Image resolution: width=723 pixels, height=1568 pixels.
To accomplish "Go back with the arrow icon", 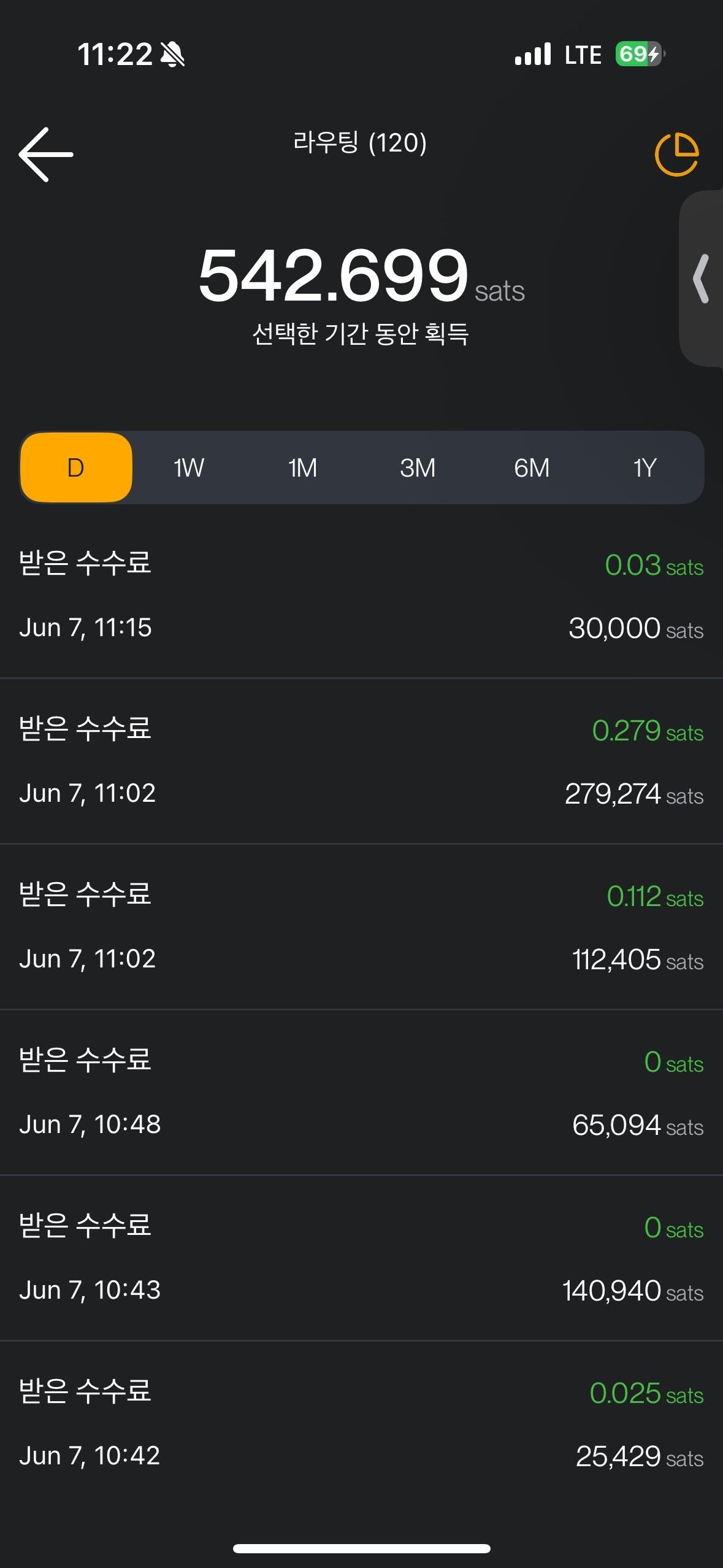I will click(46, 154).
